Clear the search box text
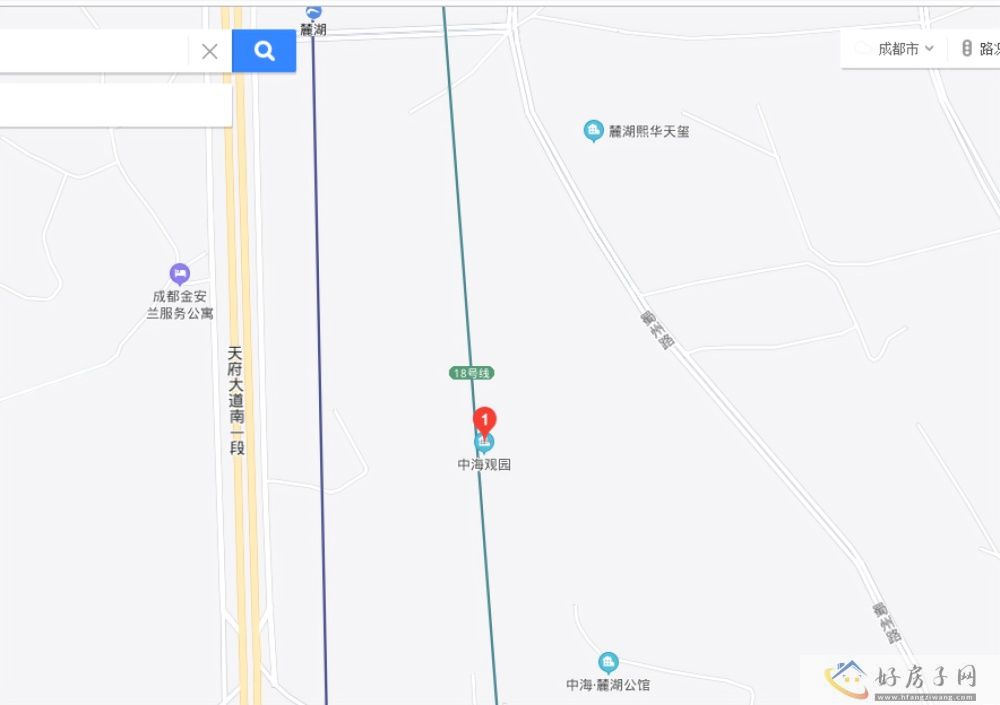Screen dimensions: 1000x705 click(x=209, y=51)
